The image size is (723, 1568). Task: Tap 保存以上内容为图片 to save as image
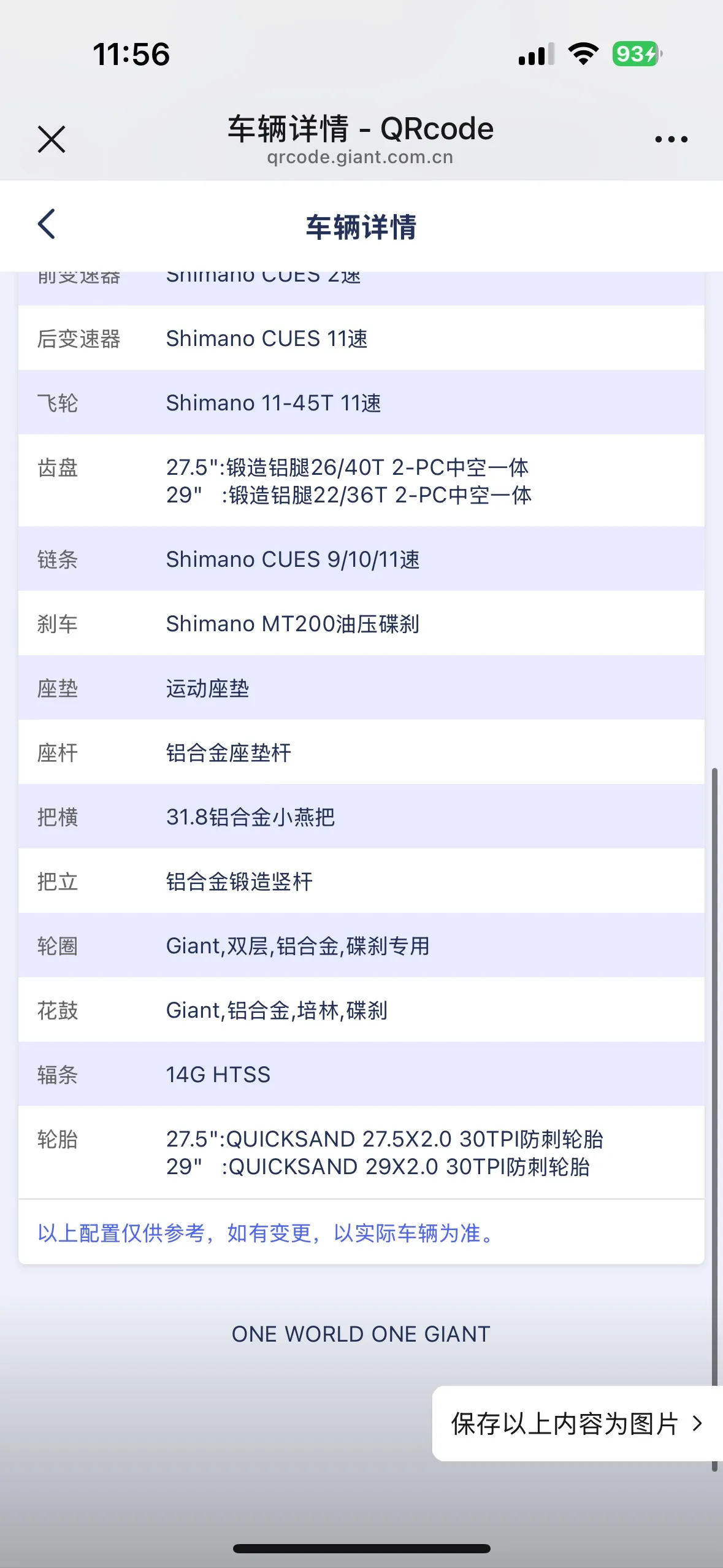(x=576, y=1423)
